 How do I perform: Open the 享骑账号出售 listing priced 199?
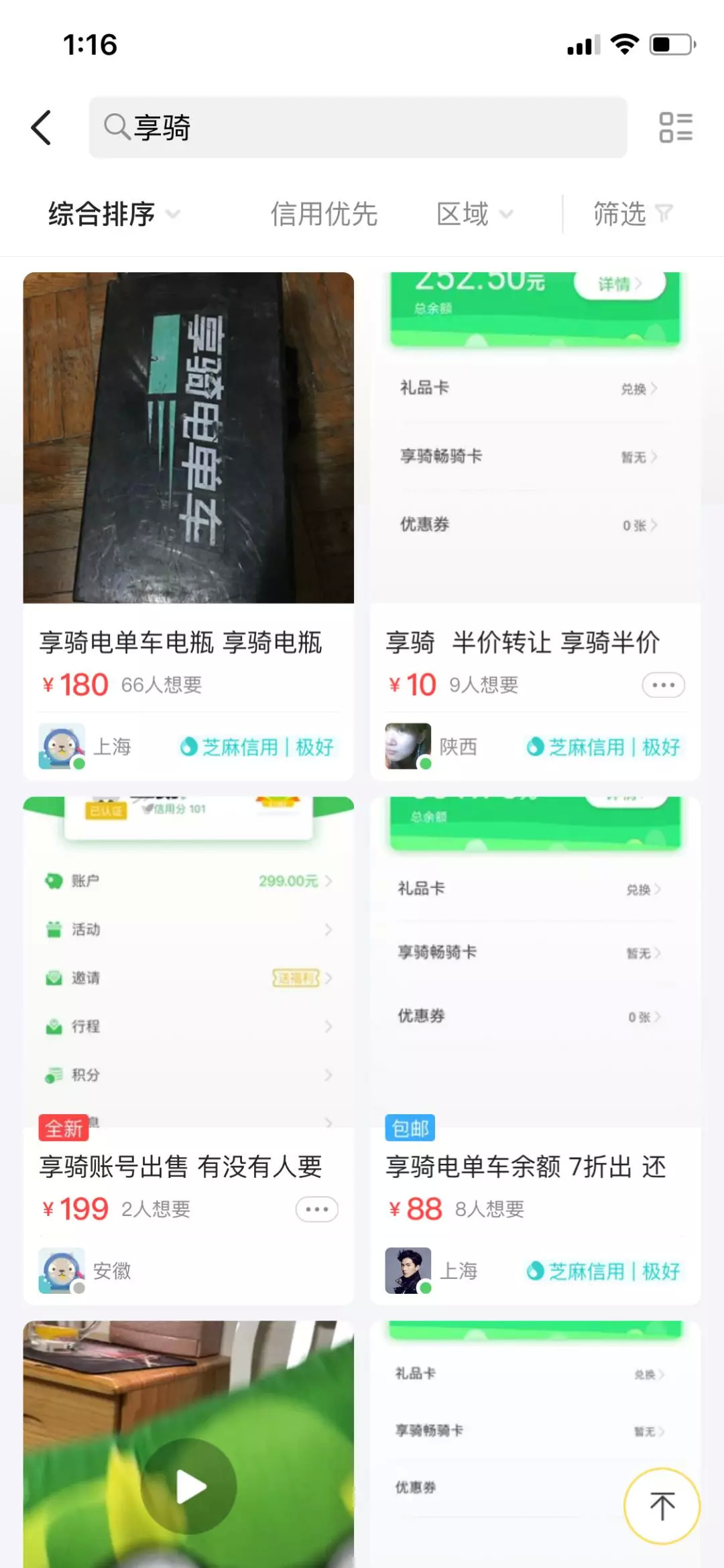pos(188,992)
